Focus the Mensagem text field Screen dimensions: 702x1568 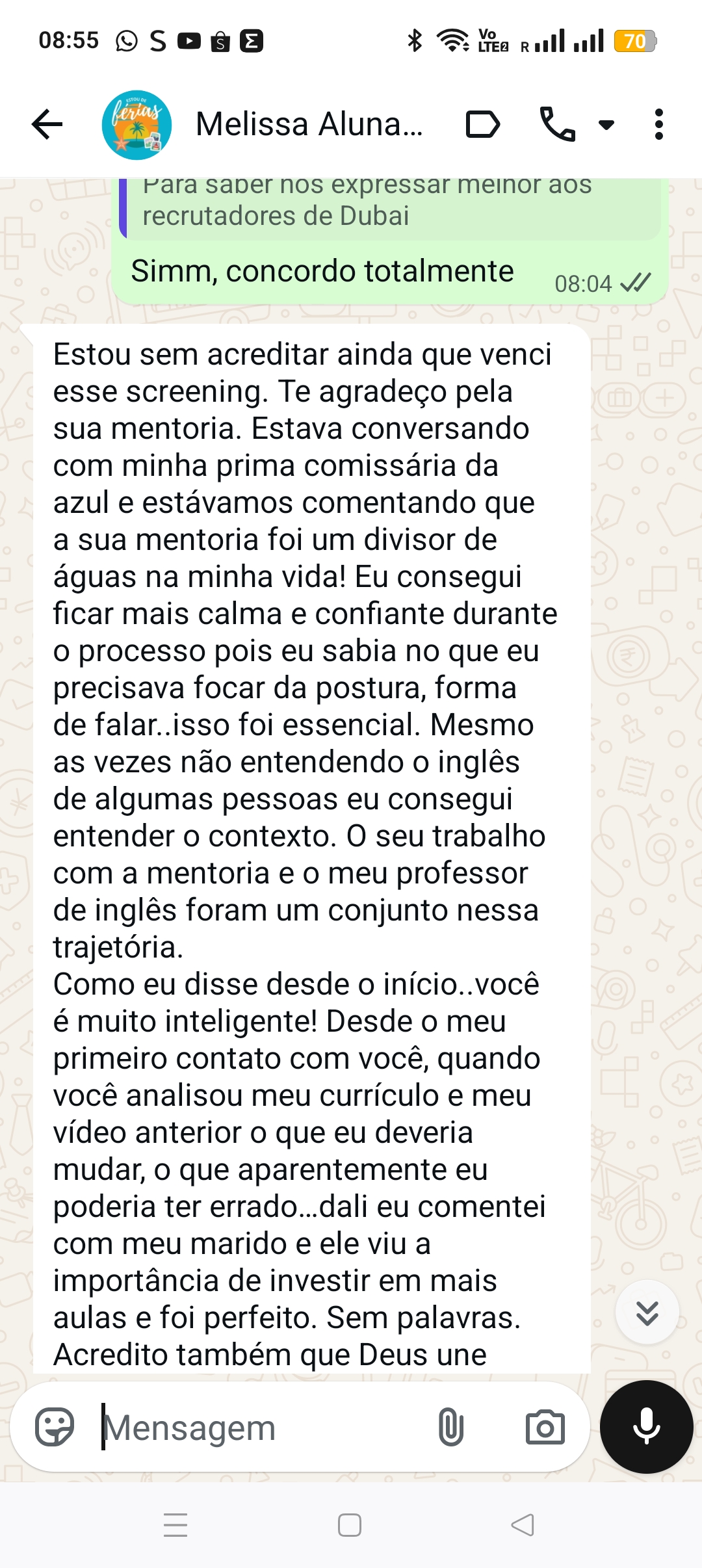pyautogui.click(x=260, y=1428)
